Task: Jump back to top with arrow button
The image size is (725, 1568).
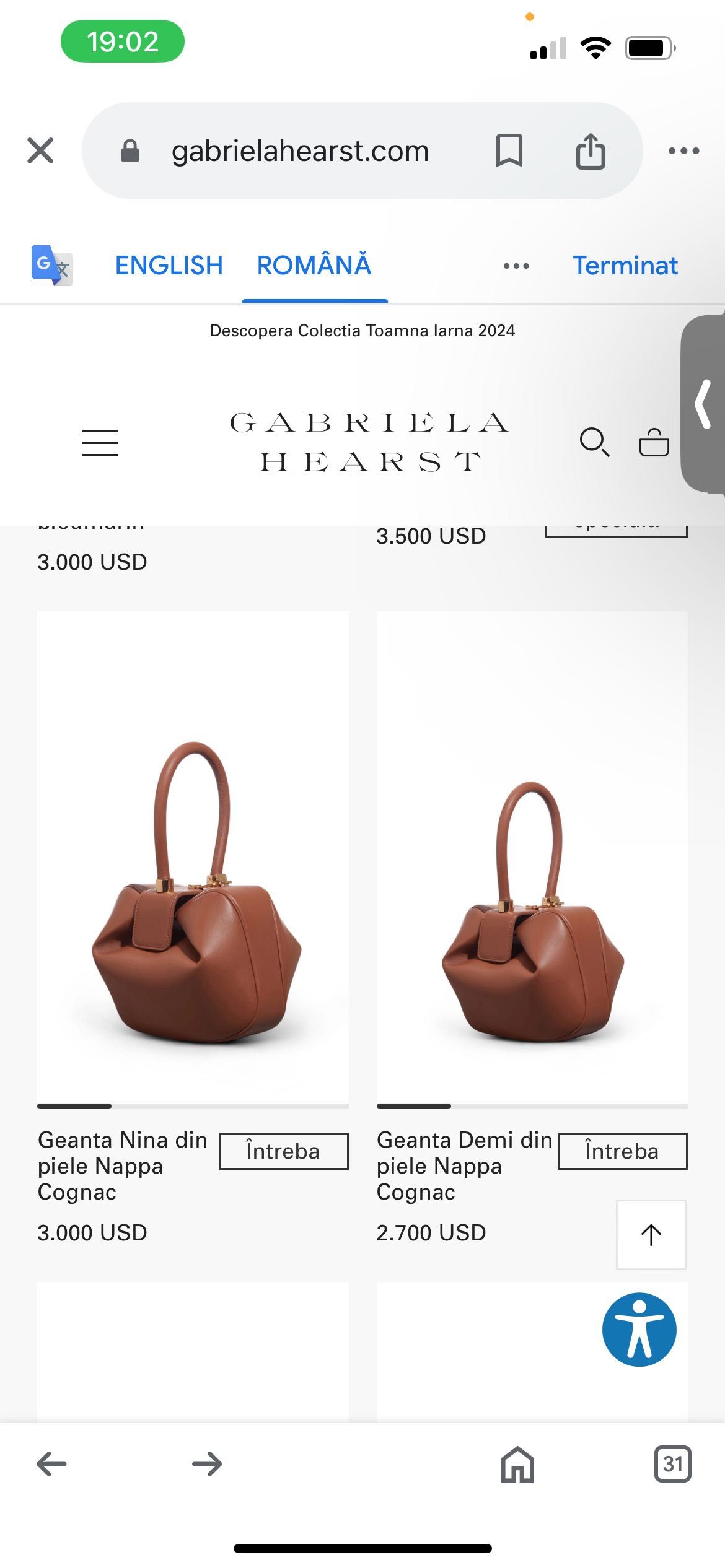Action: (x=651, y=1235)
